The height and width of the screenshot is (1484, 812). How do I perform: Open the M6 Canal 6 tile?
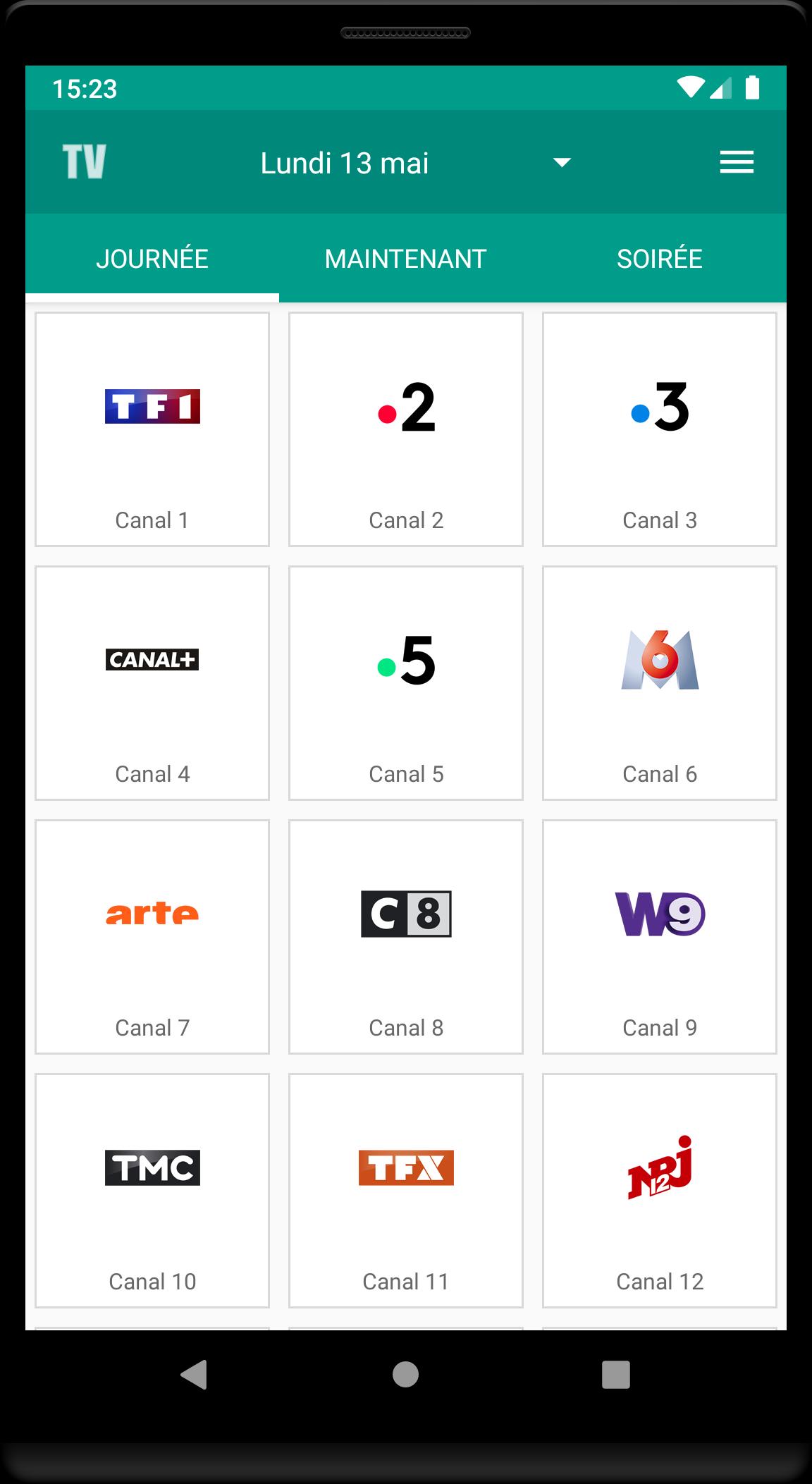click(660, 683)
